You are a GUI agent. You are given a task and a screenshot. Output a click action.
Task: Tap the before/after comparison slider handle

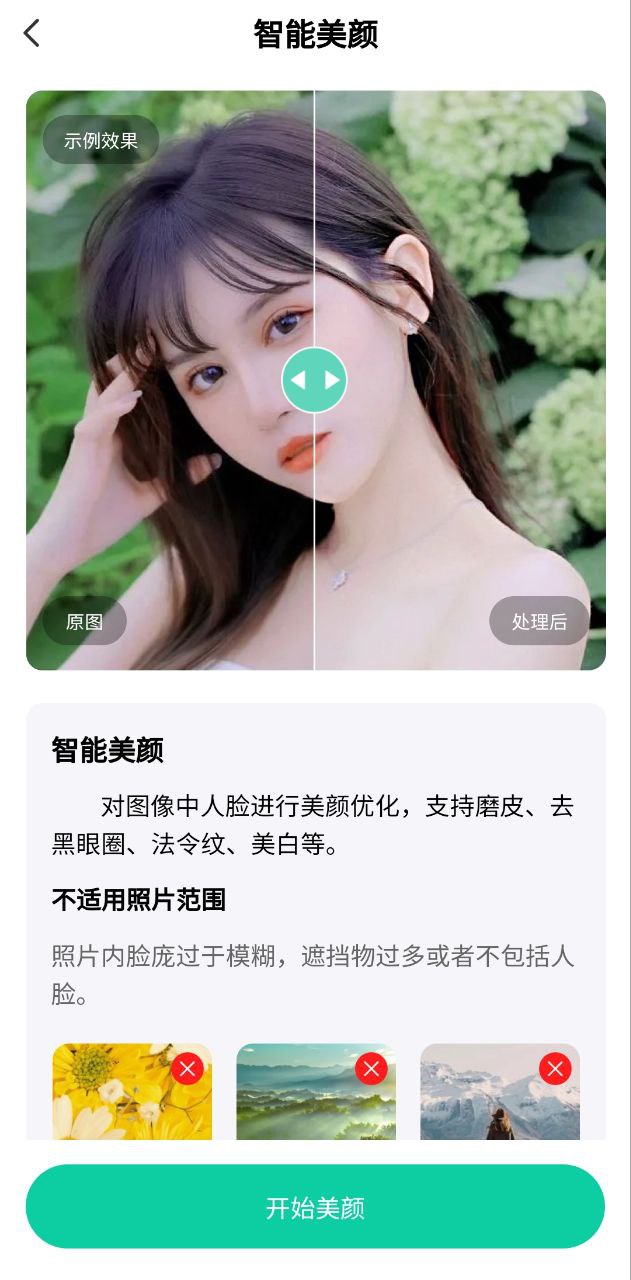tap(314, 380)
